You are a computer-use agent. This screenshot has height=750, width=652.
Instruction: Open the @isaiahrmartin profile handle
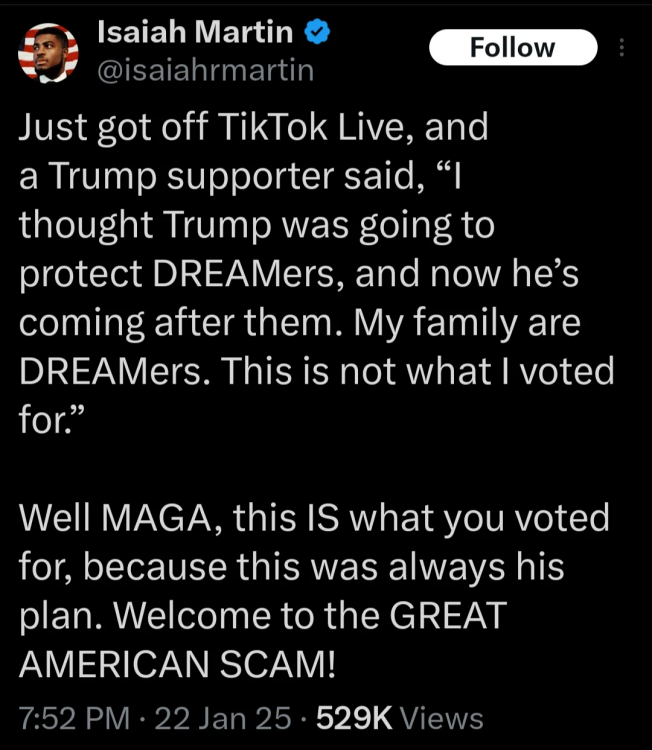tap(204, 70)
